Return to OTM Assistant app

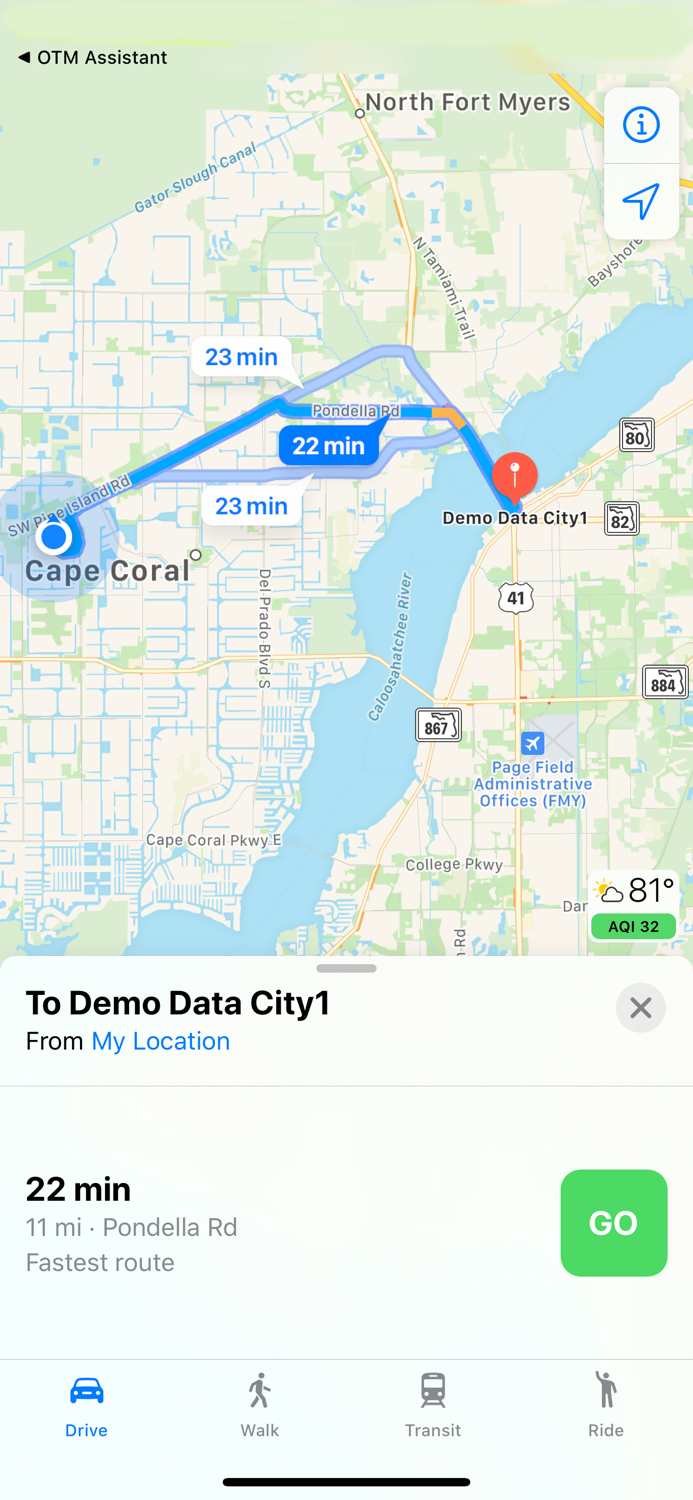coord(92,58)
